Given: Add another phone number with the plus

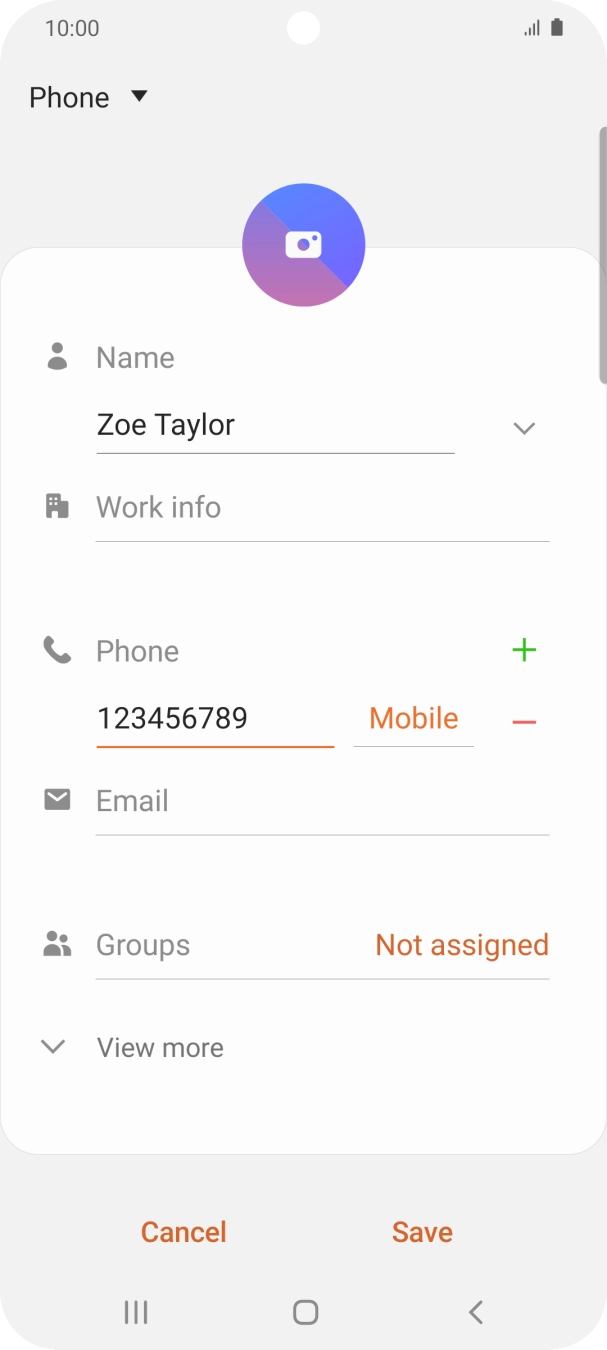Looking at the screenshot, I should (524, 651).
